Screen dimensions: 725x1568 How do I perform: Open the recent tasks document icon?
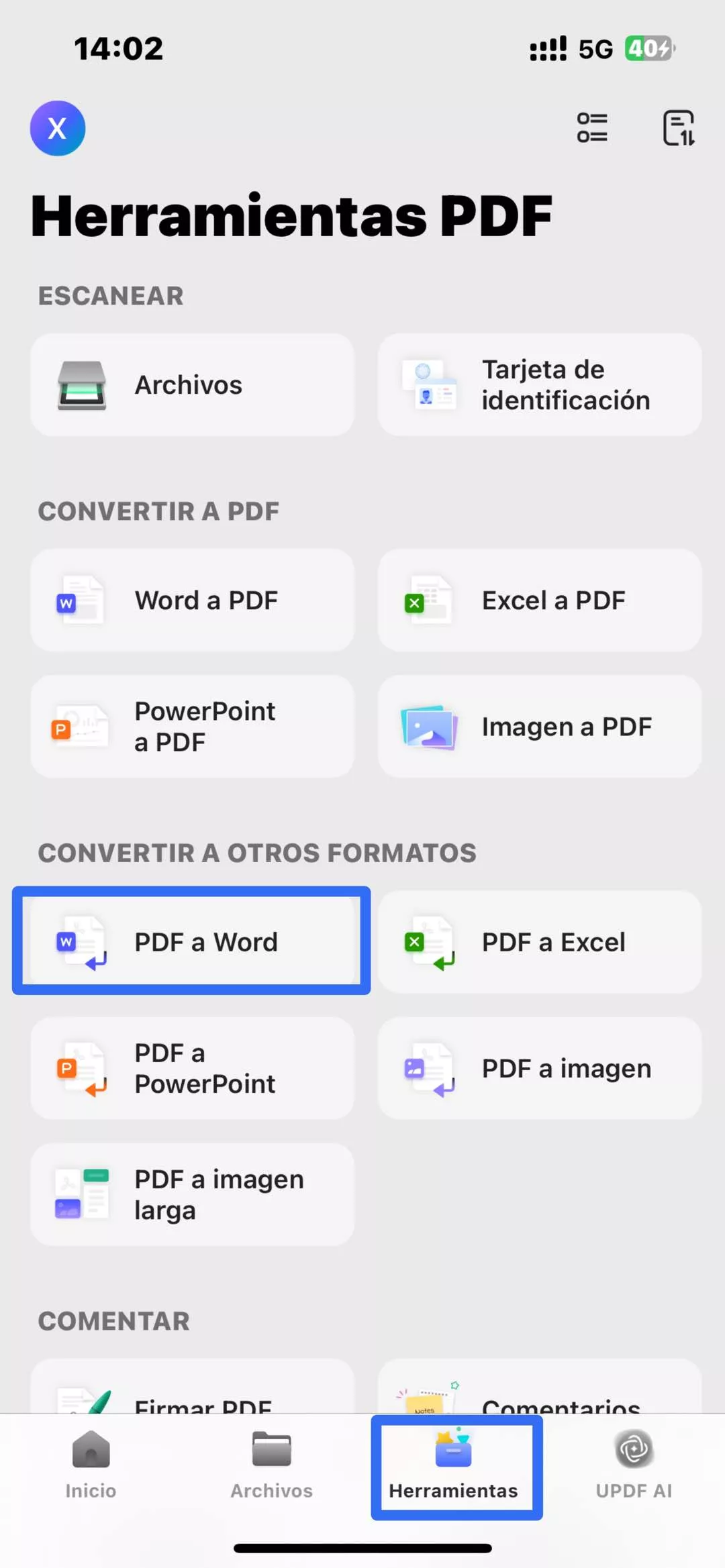678,127
